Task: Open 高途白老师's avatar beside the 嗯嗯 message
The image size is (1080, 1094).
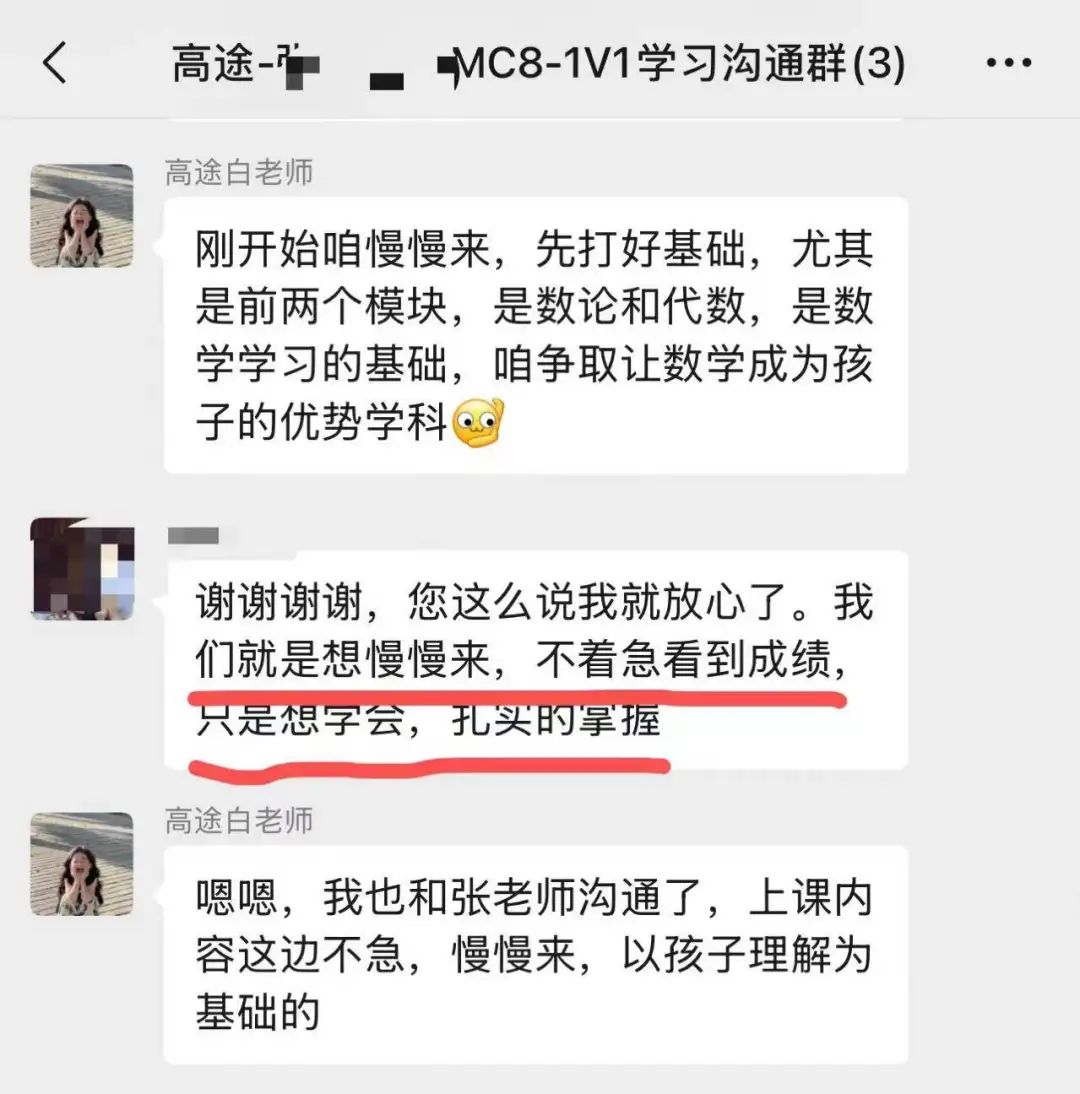Action: point(82,864)
